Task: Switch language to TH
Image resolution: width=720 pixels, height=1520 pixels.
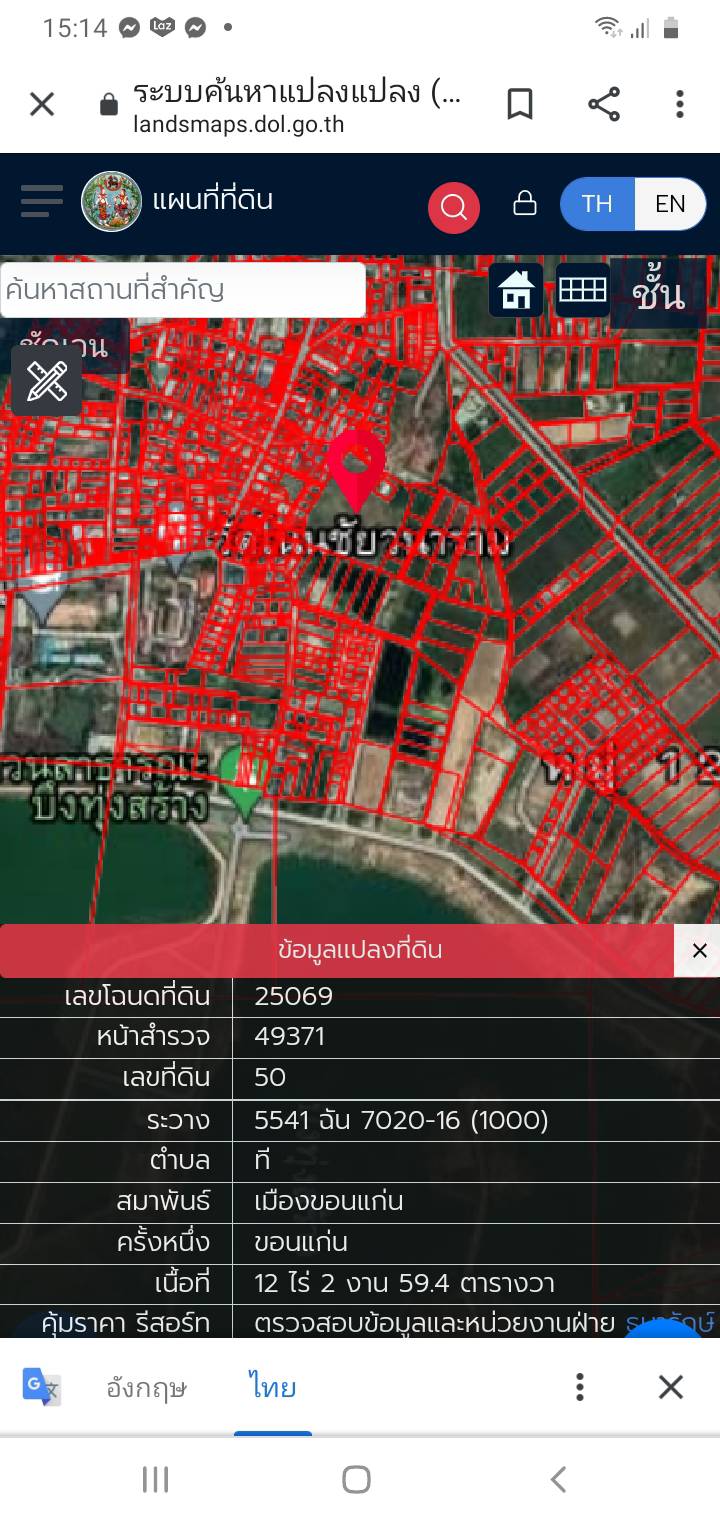Action: (597, 204)
